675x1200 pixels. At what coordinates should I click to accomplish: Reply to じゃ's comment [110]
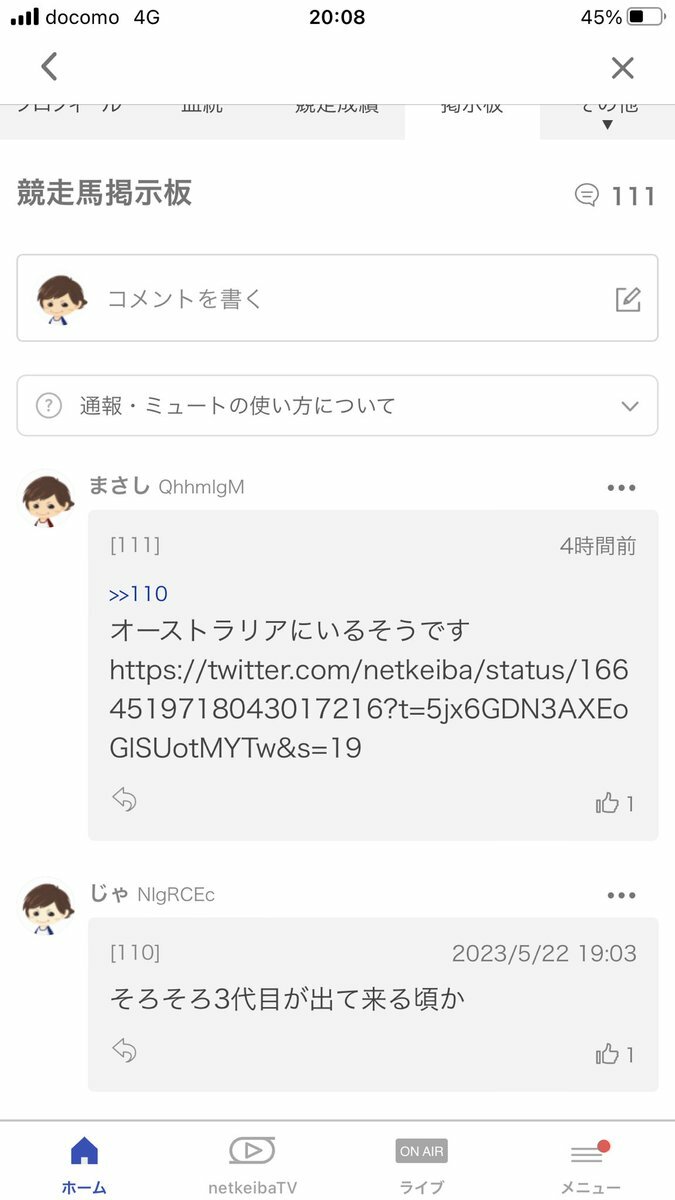tap(124, 1050)
